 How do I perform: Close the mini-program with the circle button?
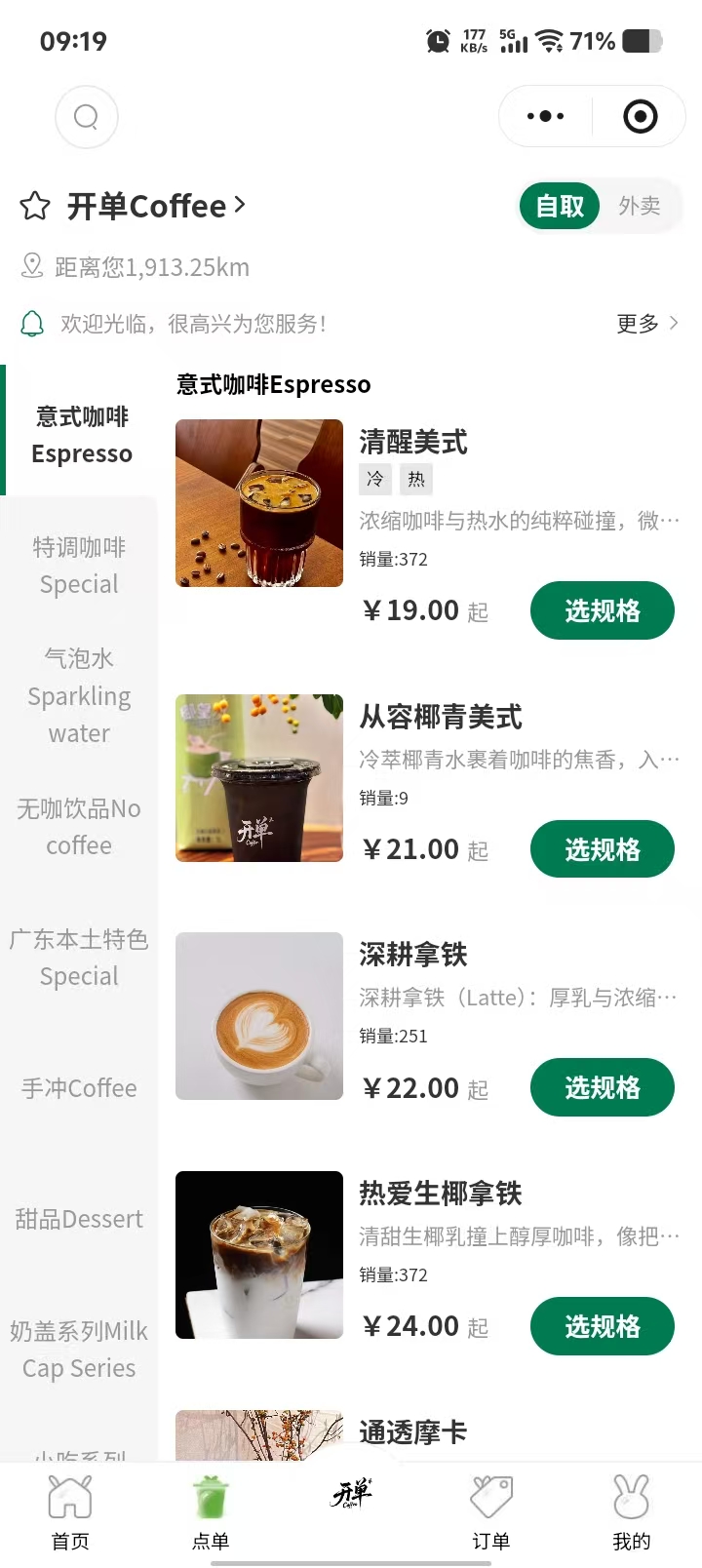[x=640, y=117]
